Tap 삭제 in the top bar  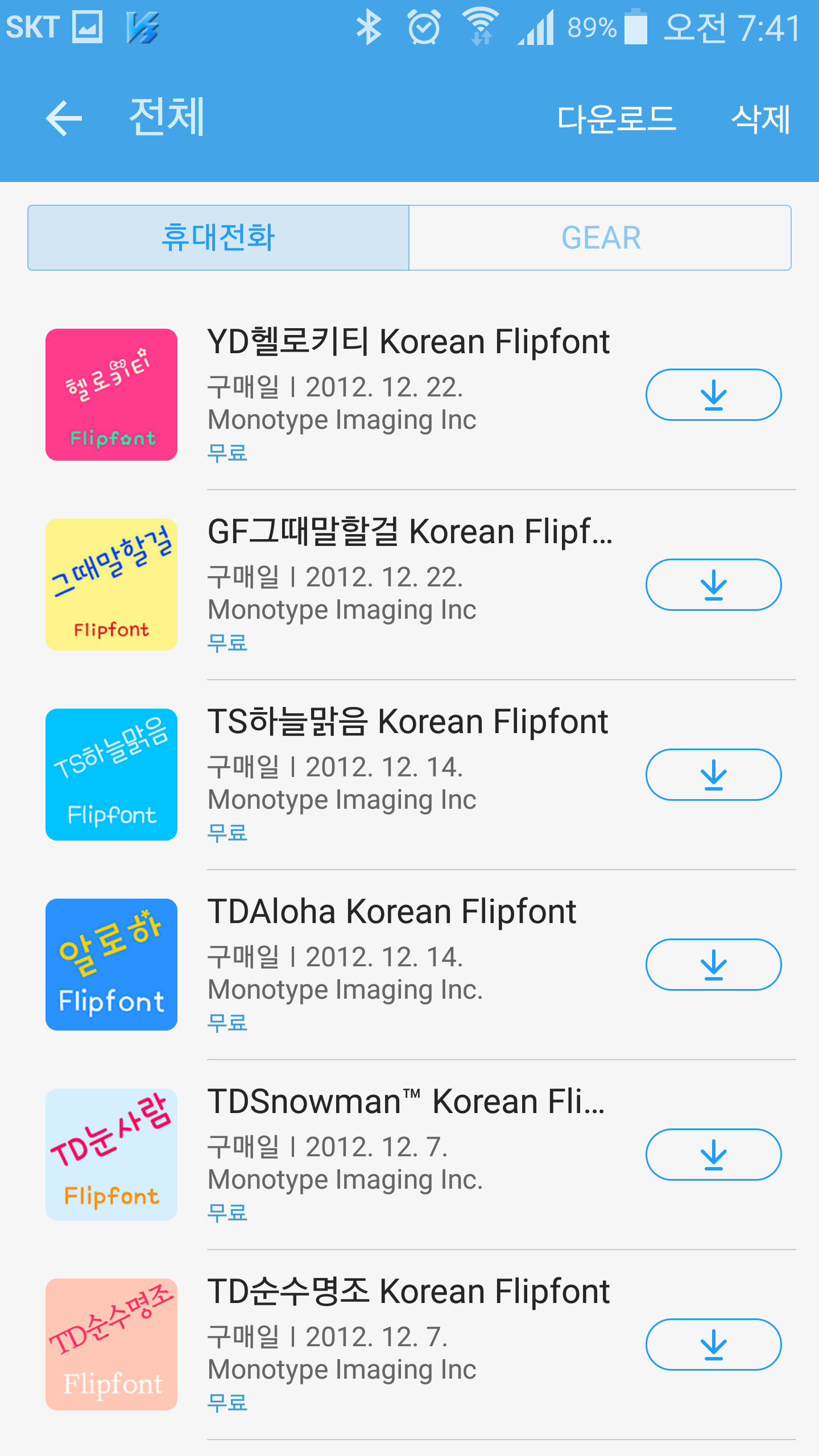tap(760, 119)
